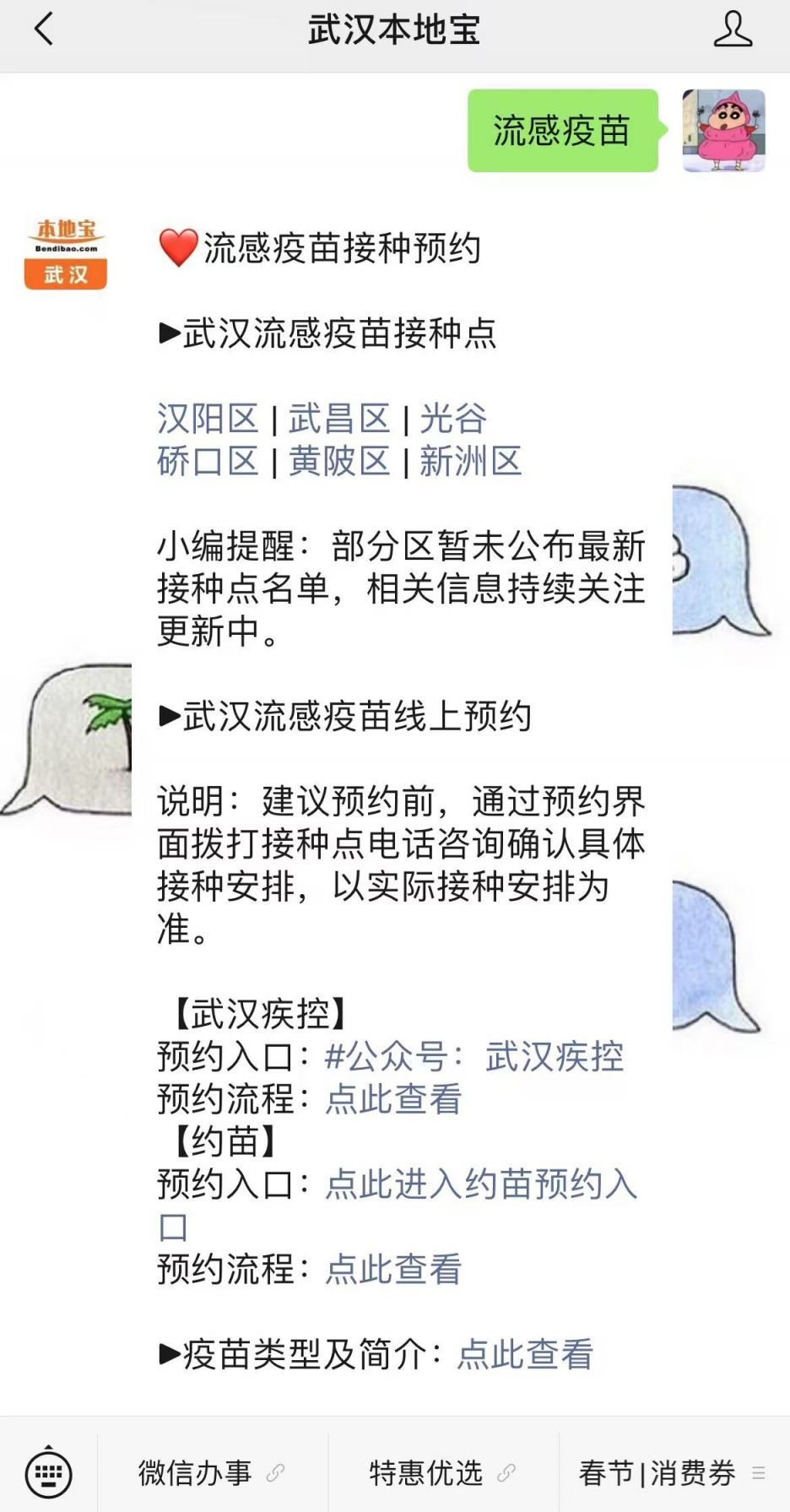Open the 武昌区 link

pyautogui.click(x=339, y=419)
